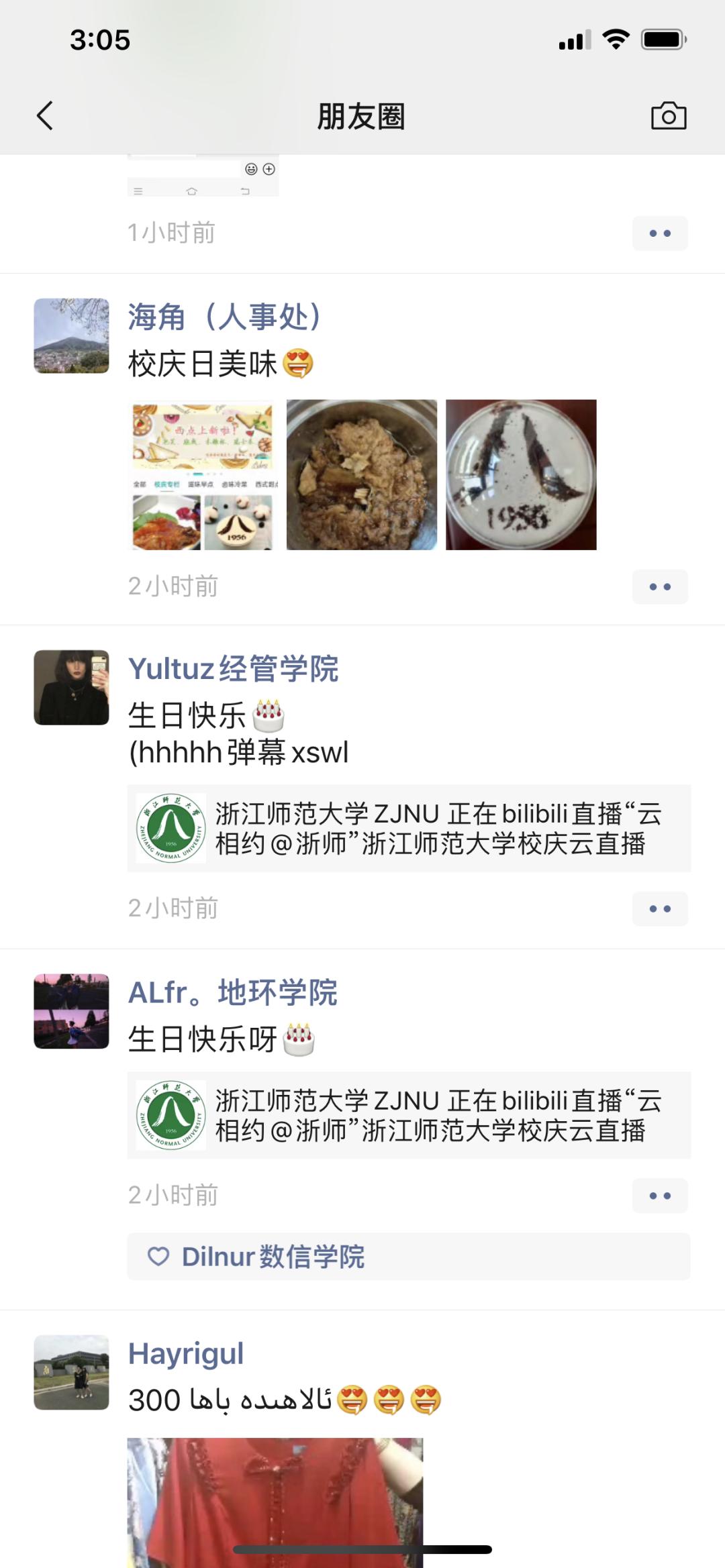Tap Hayrigul's avatar picture
The image size is (725, 1568).
[72, 1372]
